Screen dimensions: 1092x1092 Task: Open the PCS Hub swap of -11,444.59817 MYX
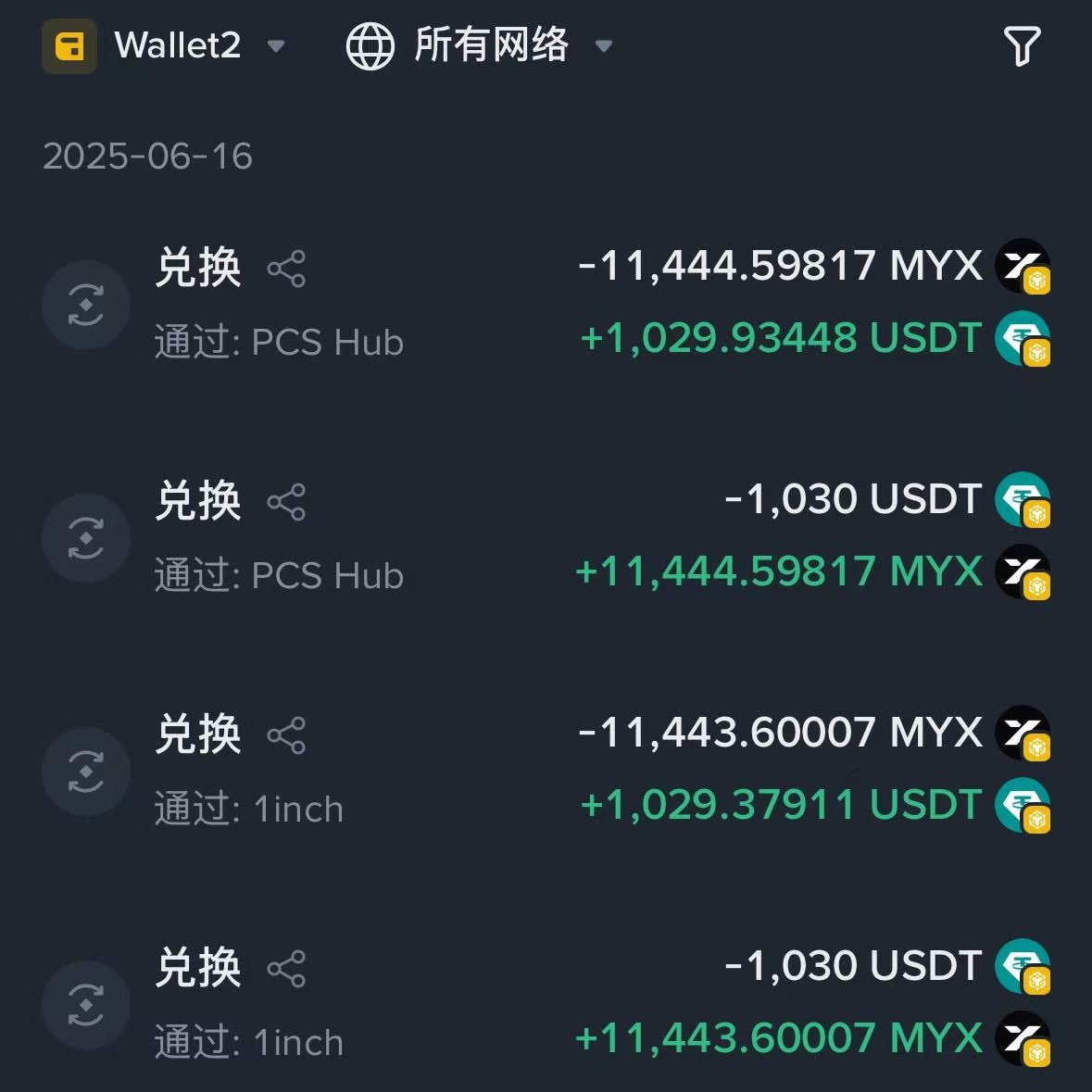(546, 304)
